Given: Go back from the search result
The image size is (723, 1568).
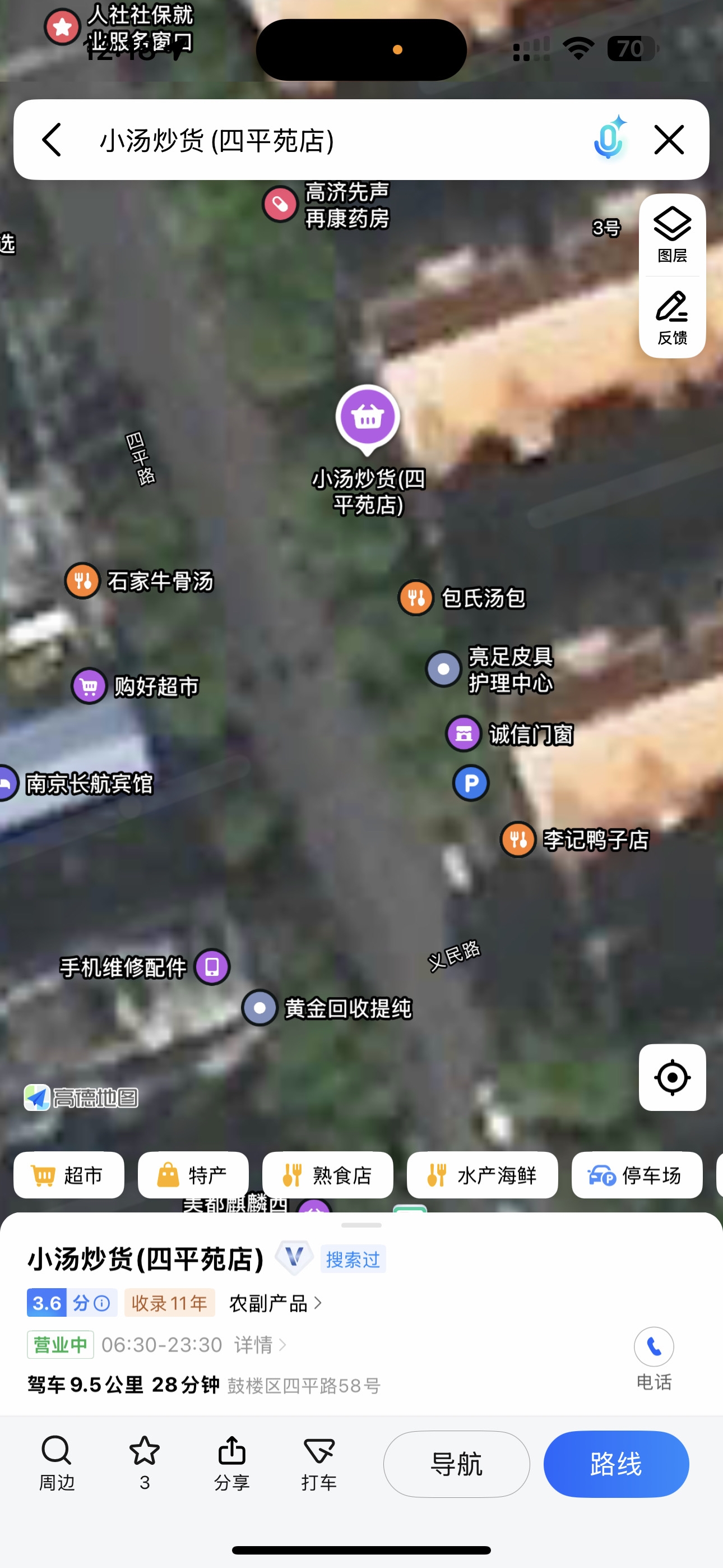Looking at the screenshot, I should pos(52,140).
